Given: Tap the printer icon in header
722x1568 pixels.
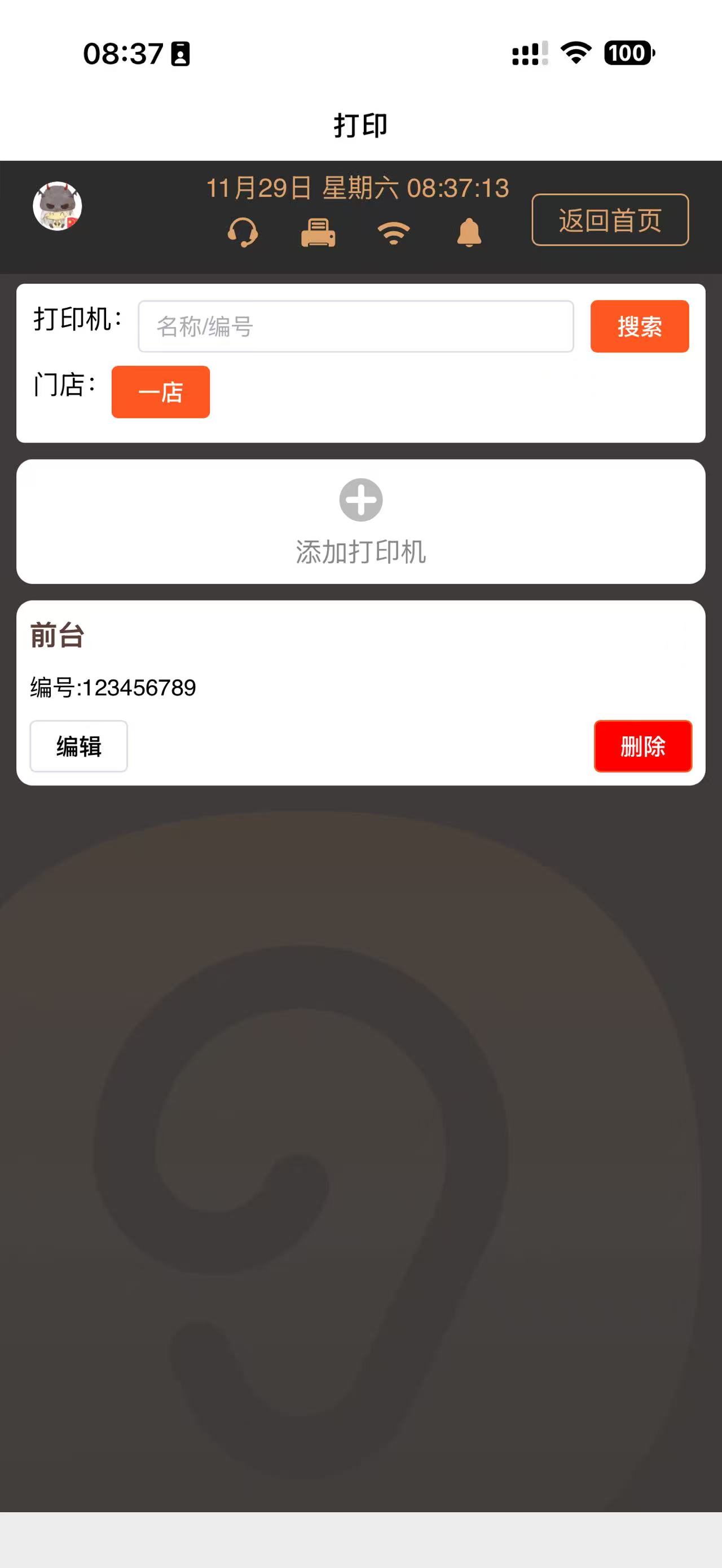Looking at the screenshot, I should click(318, 232).
